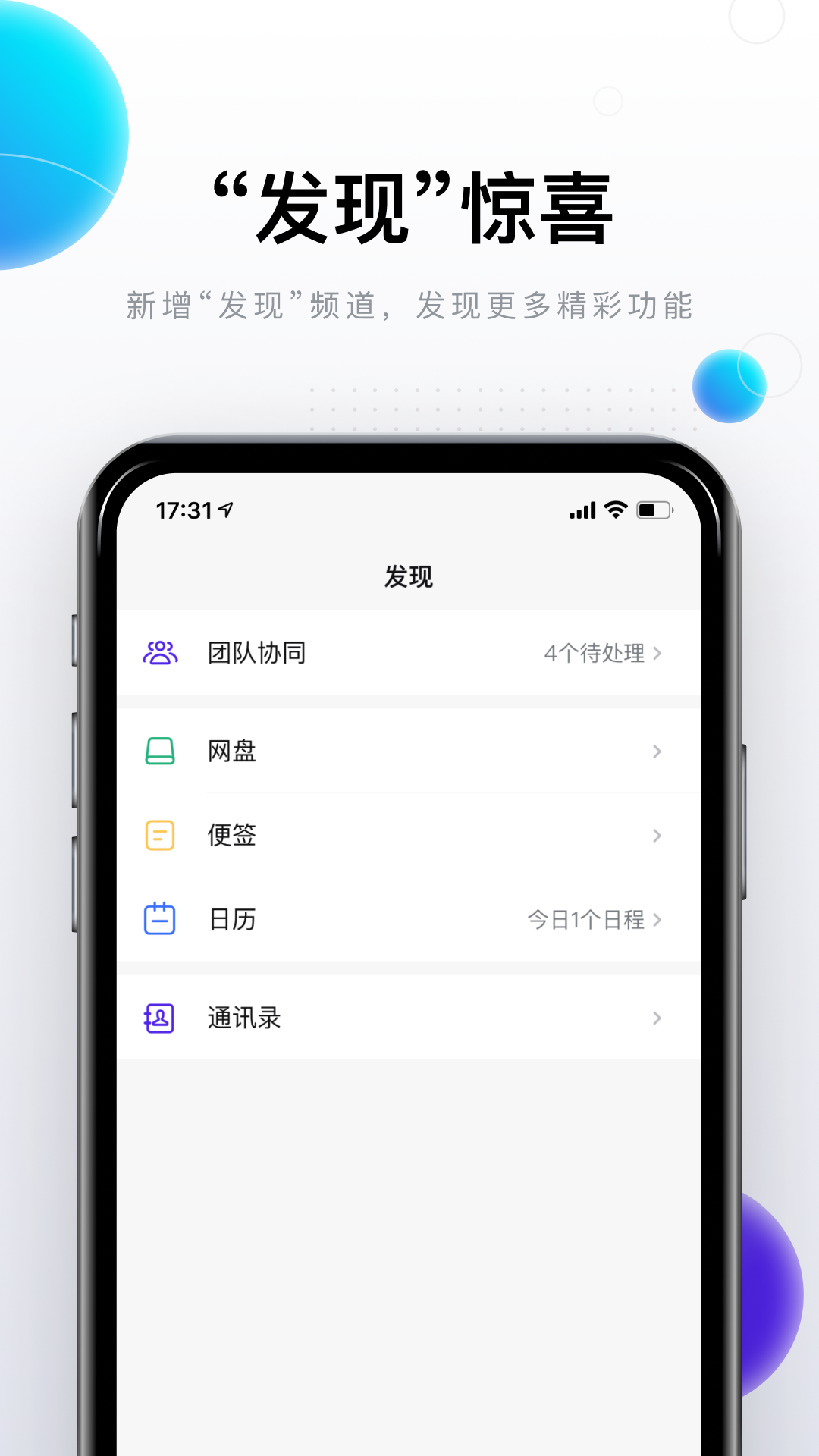Screen dimensions: 819x1456
Task: Expand the 团队协同 row via its chevron
Action: point(656,654)
